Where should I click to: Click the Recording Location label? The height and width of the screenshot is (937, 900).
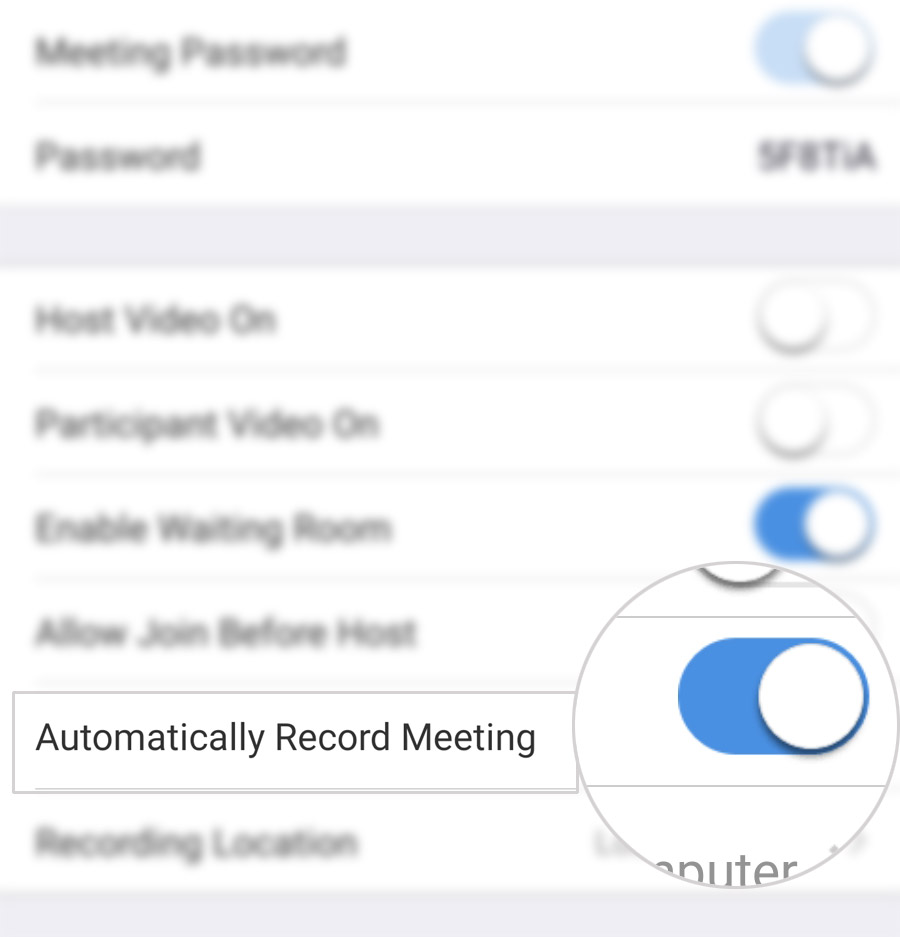click(x=195, y=843)
